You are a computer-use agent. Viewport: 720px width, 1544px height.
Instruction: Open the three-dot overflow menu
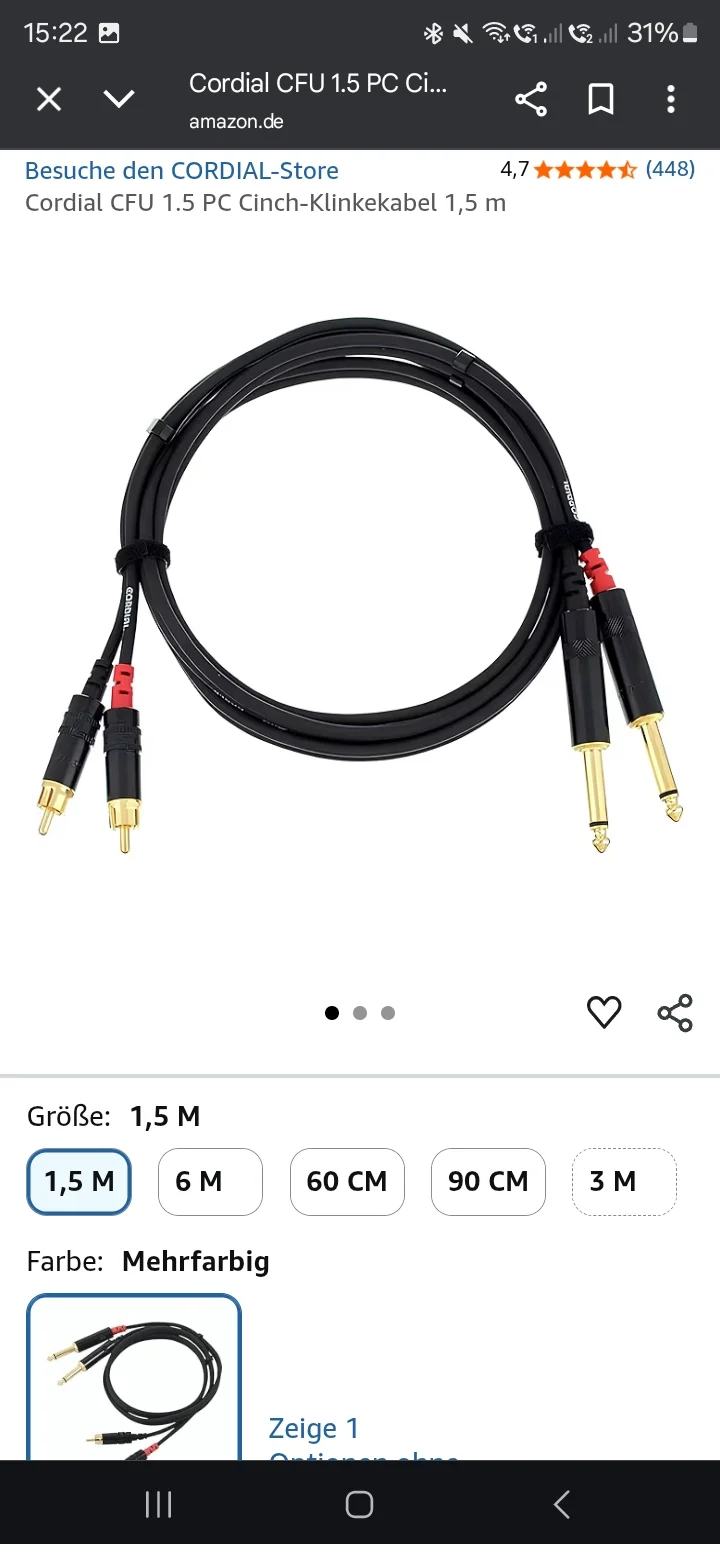pos(671,99)
